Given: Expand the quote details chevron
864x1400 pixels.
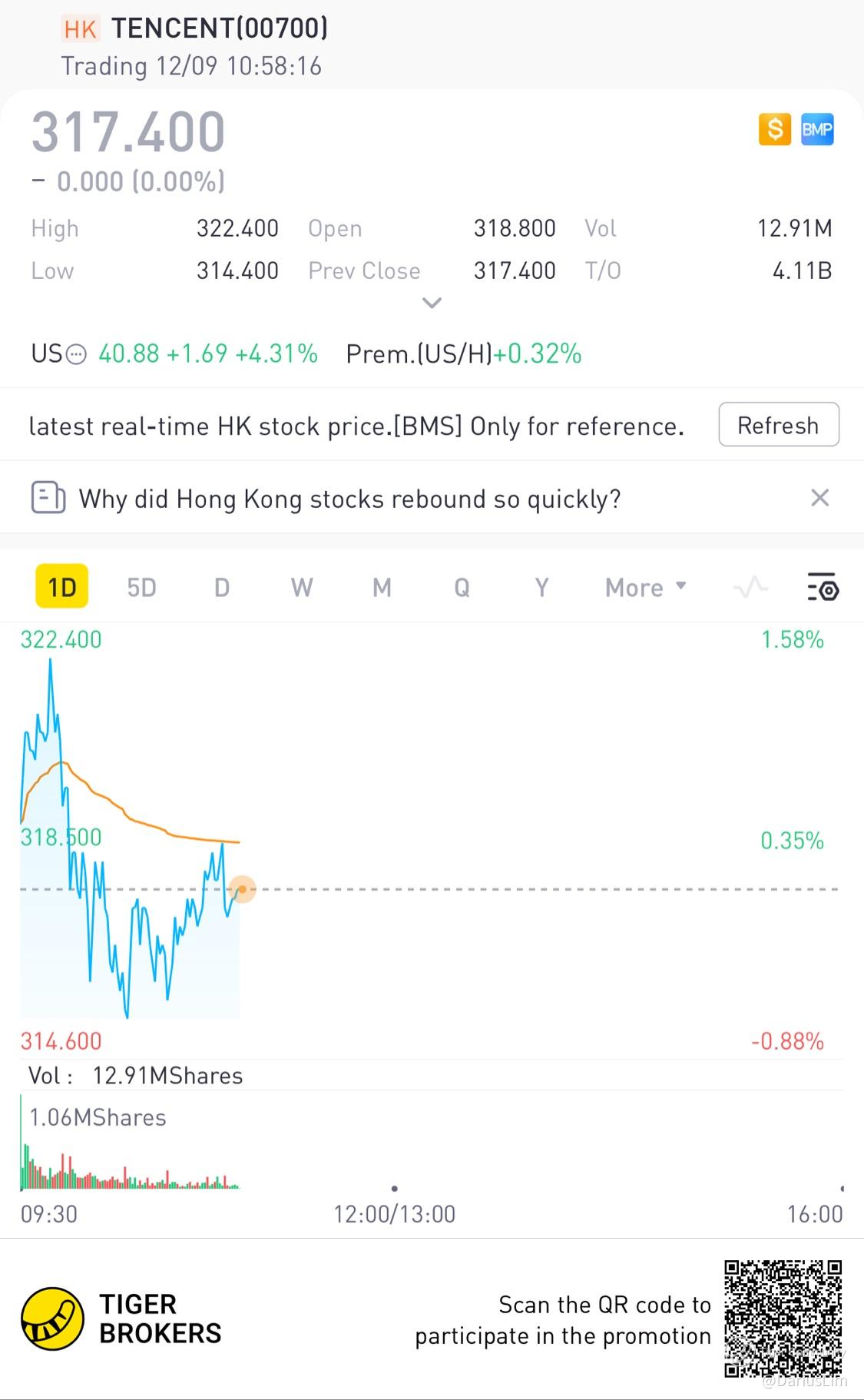Looking at the screenshot, I should (x=432, y=303).
